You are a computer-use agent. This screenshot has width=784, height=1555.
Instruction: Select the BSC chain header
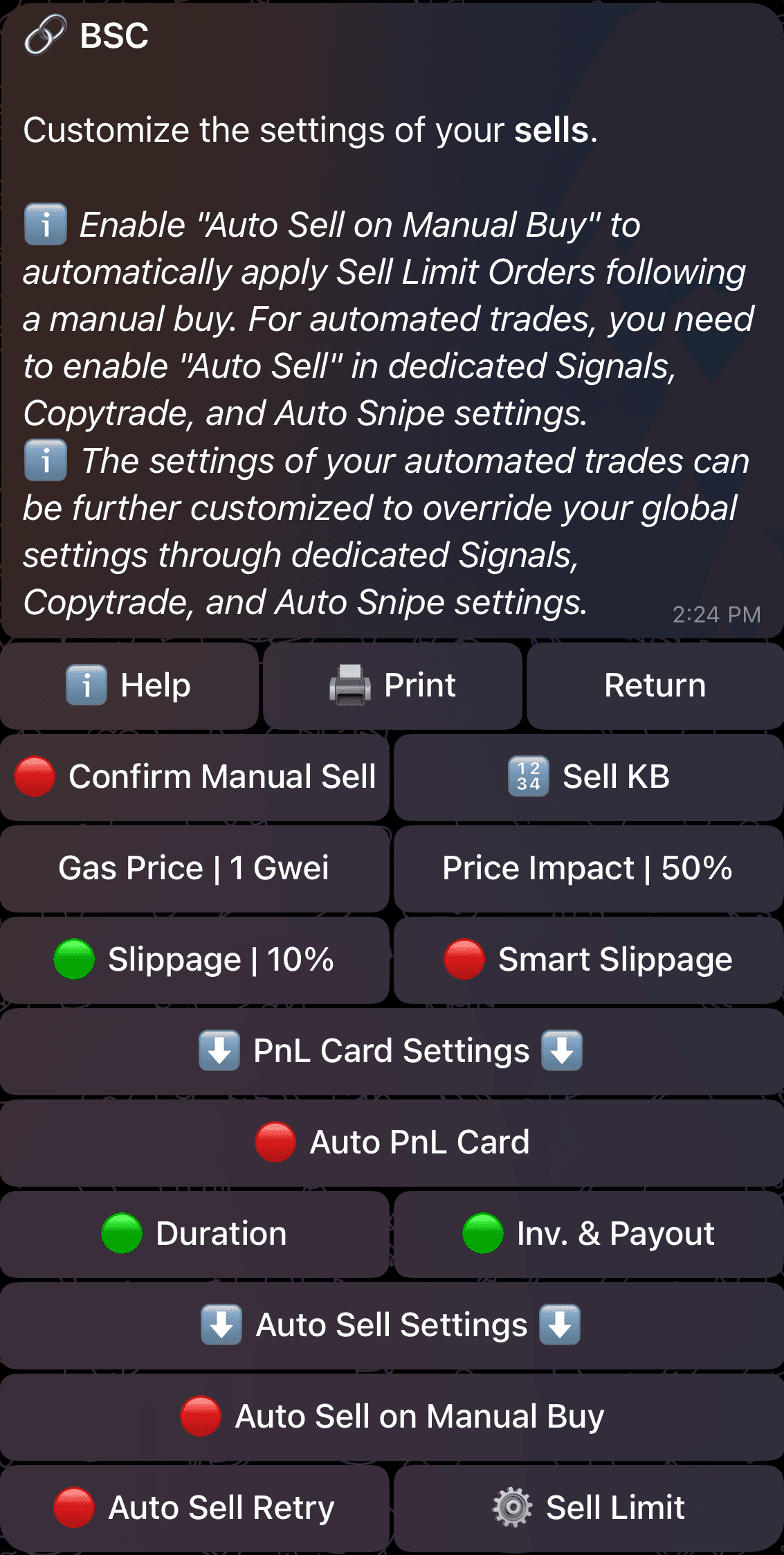(113, 35)
